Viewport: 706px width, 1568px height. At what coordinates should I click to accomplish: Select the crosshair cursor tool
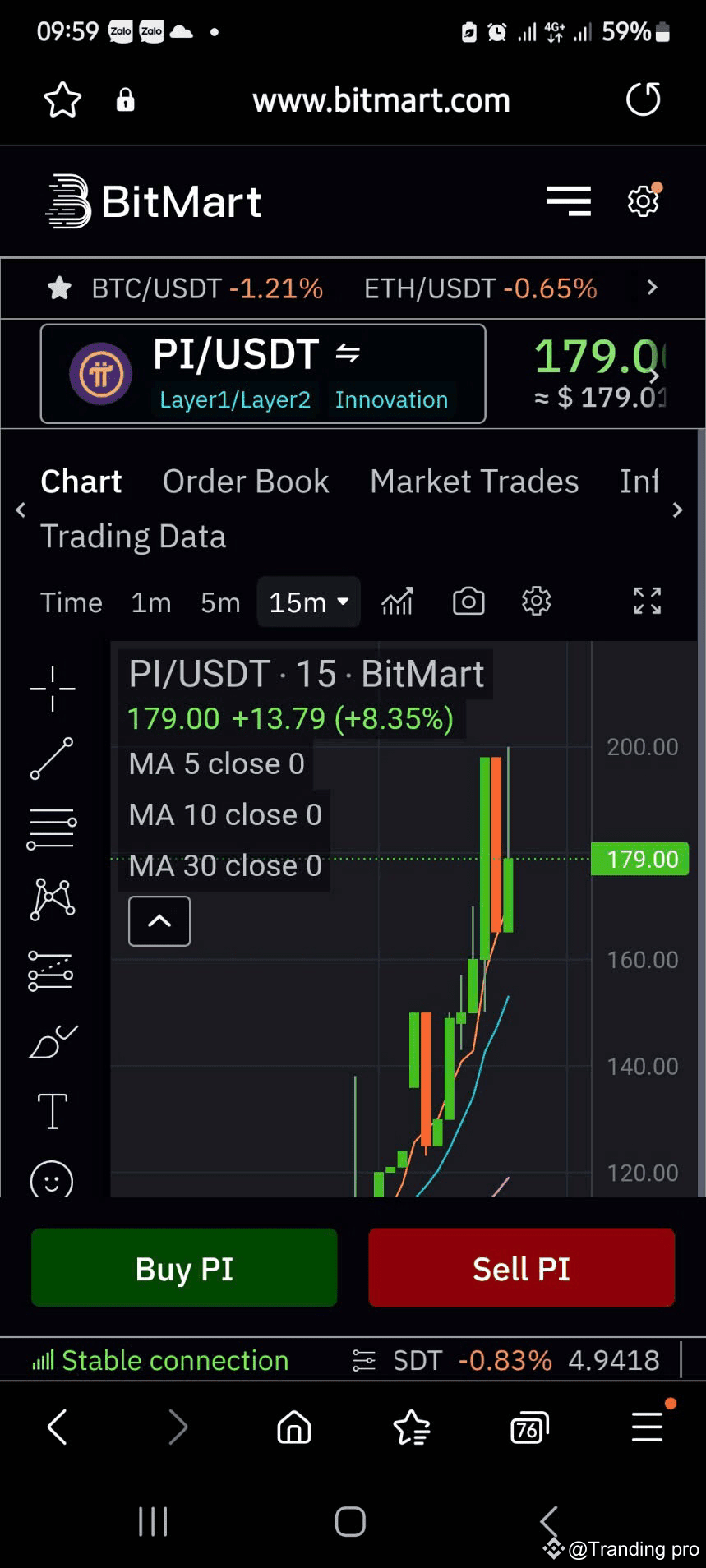pyautogui.click(x=52, y=687)
